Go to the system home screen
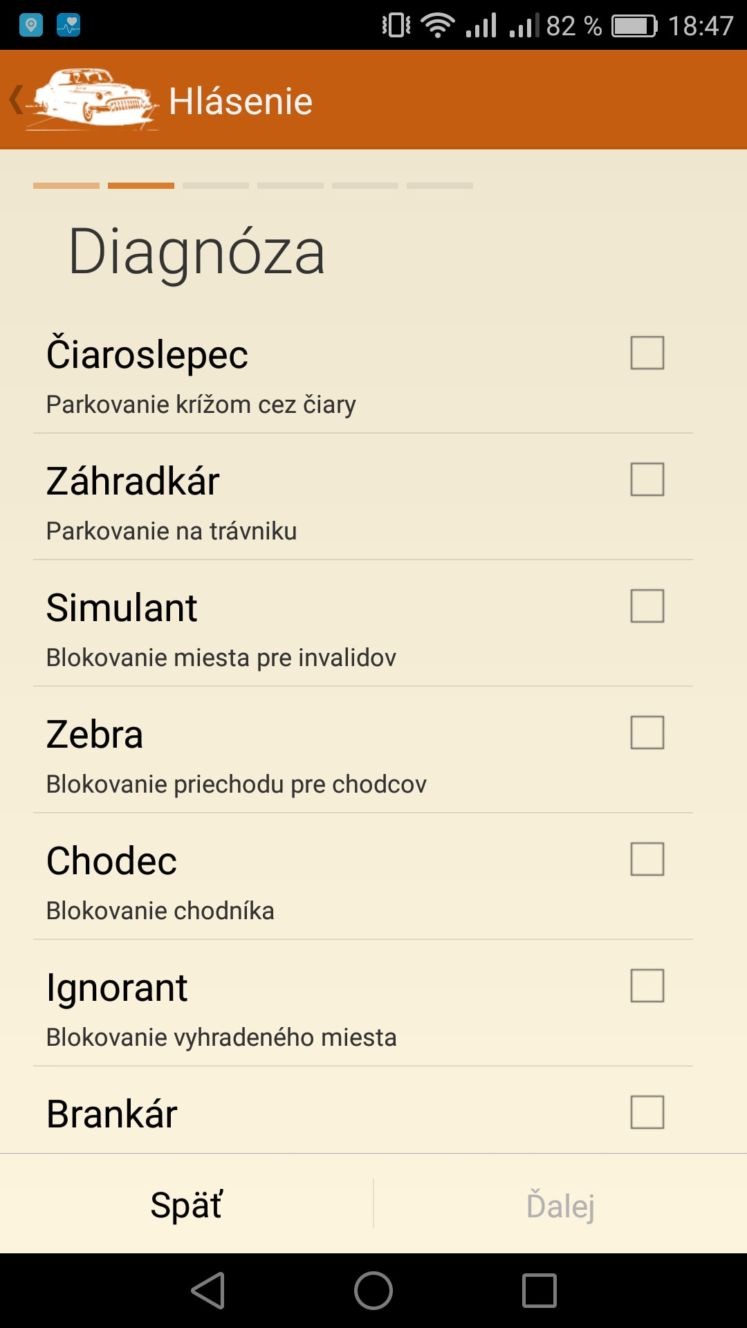The height and width of the screenshot is (1328, 747). (x=373, y=1291)
